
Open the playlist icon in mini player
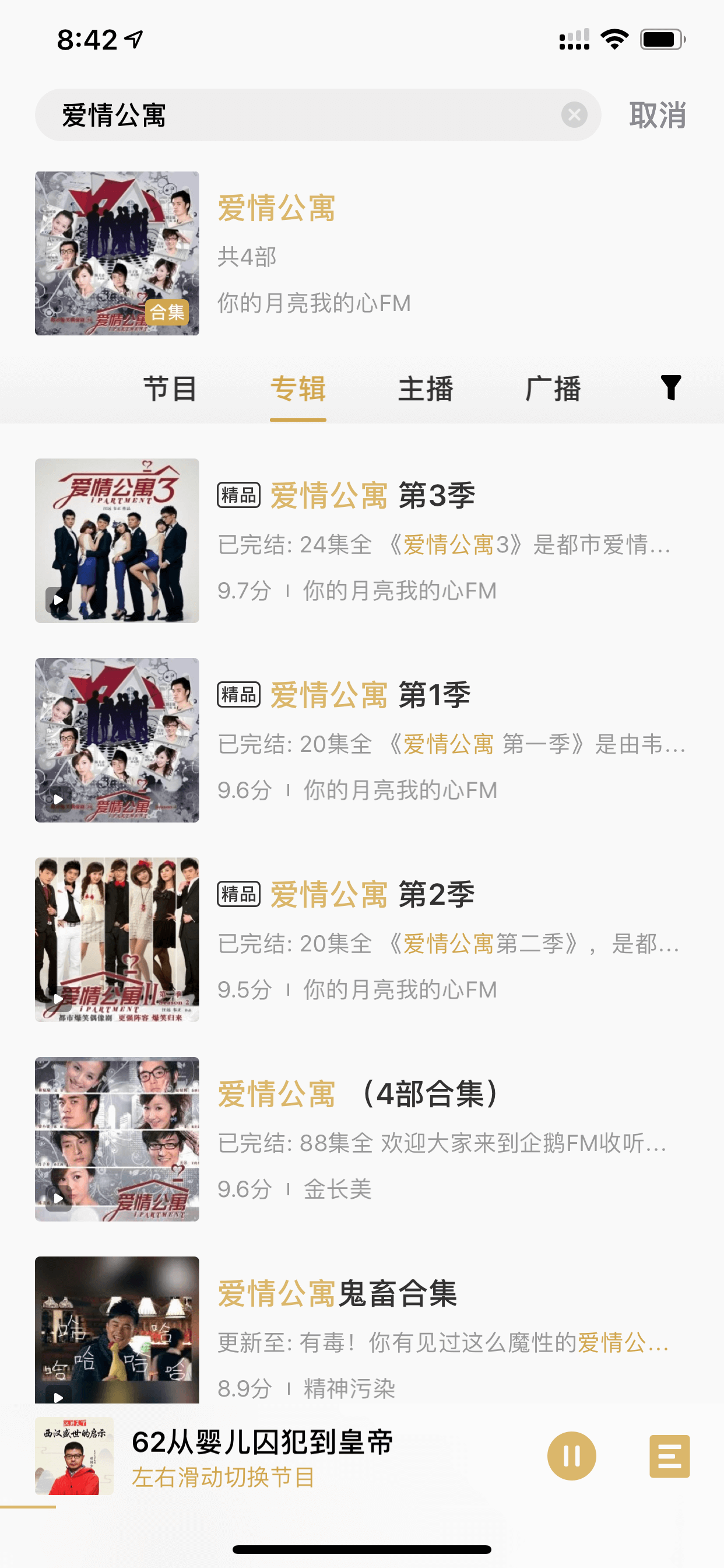pos(669,1456)
